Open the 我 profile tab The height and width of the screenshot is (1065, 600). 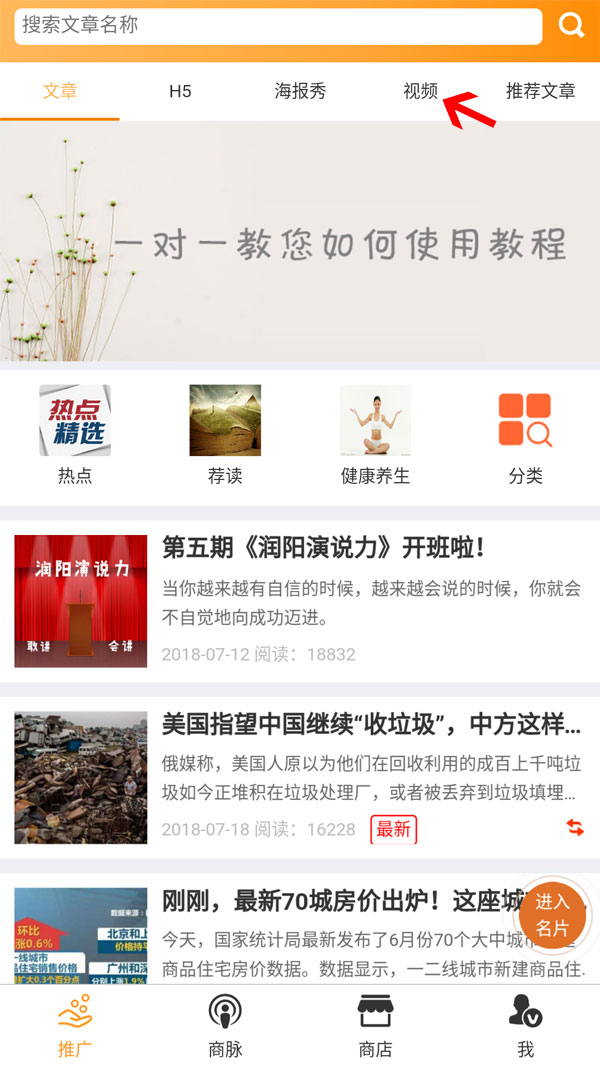pyautogui.click(x=525, y=1025)
